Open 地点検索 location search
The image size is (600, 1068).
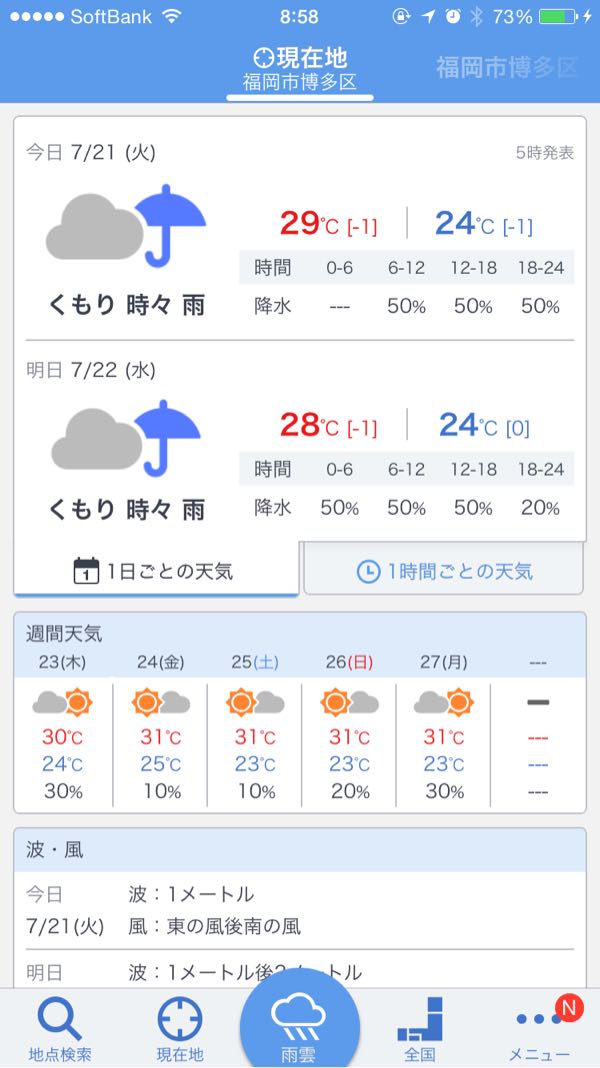(x=60, y=1028)
